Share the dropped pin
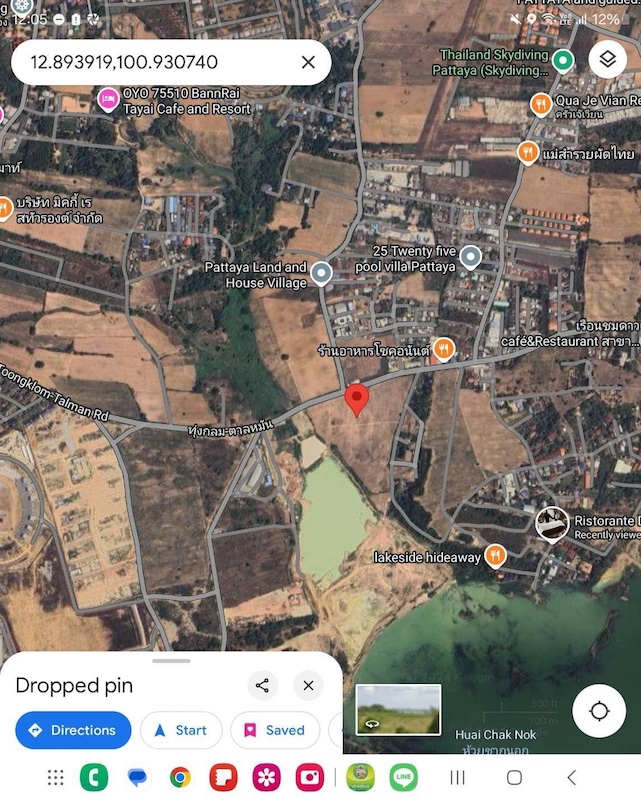The height and width of the screenshot is (800, 641). (262, 685)
